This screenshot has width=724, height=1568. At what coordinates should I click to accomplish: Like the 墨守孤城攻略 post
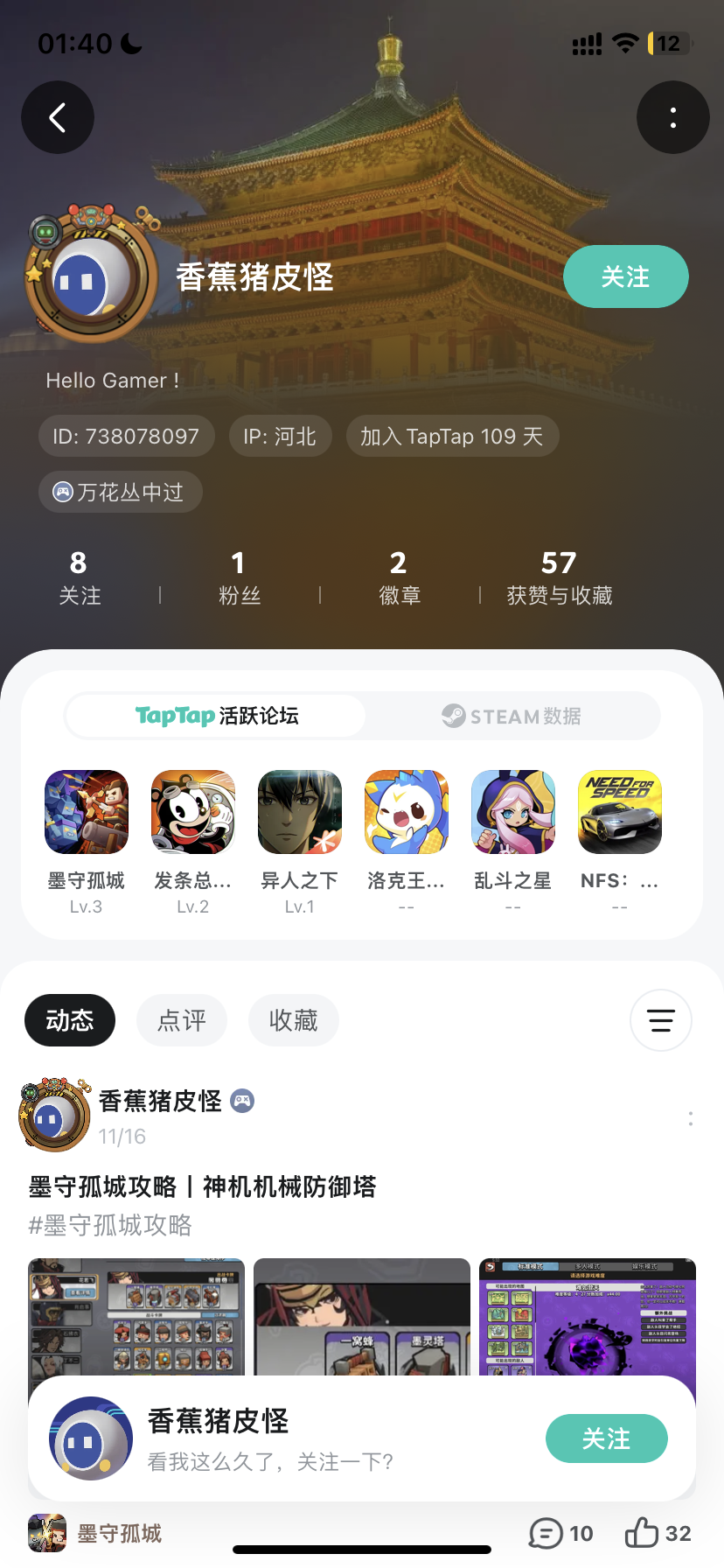(x=658, y=1533)
